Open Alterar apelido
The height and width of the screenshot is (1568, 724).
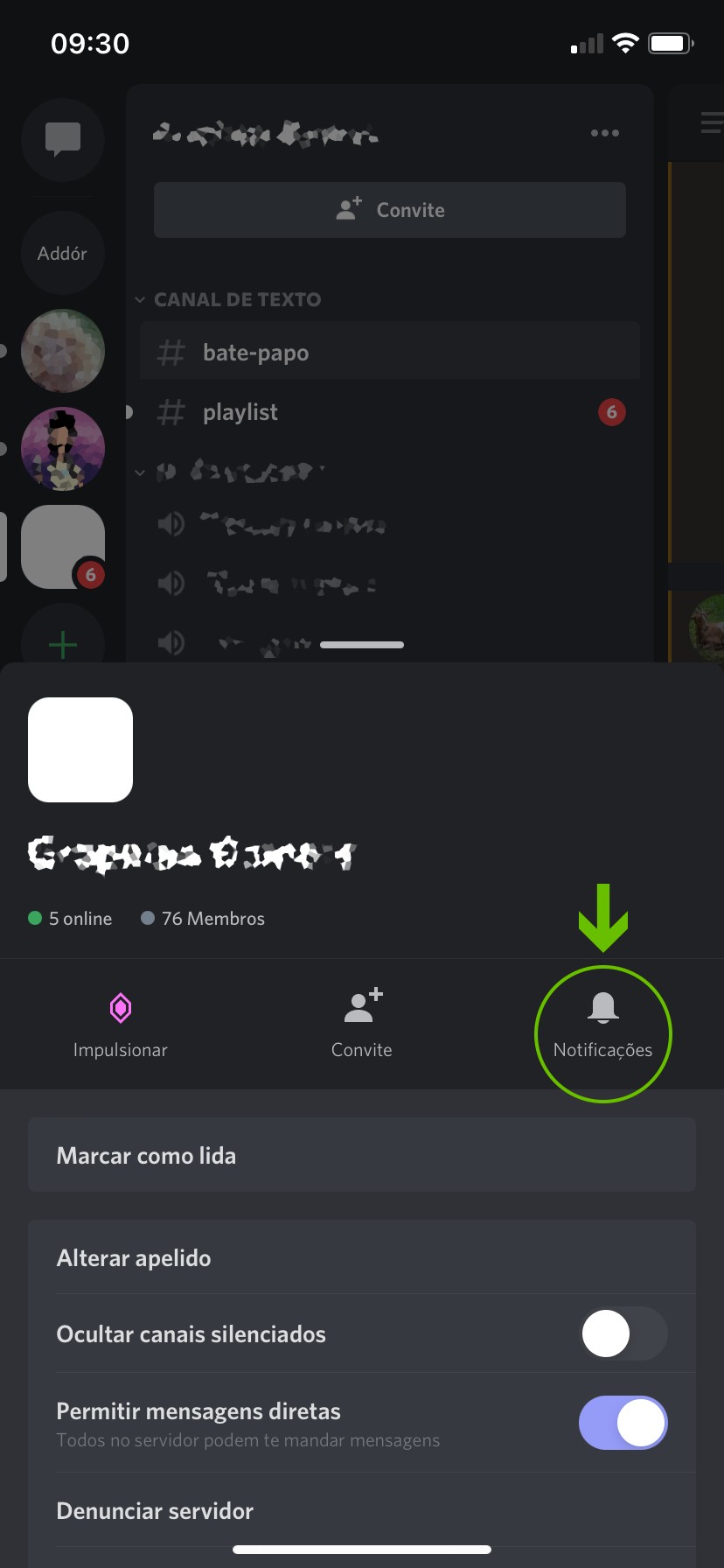tap(362, 1257)
